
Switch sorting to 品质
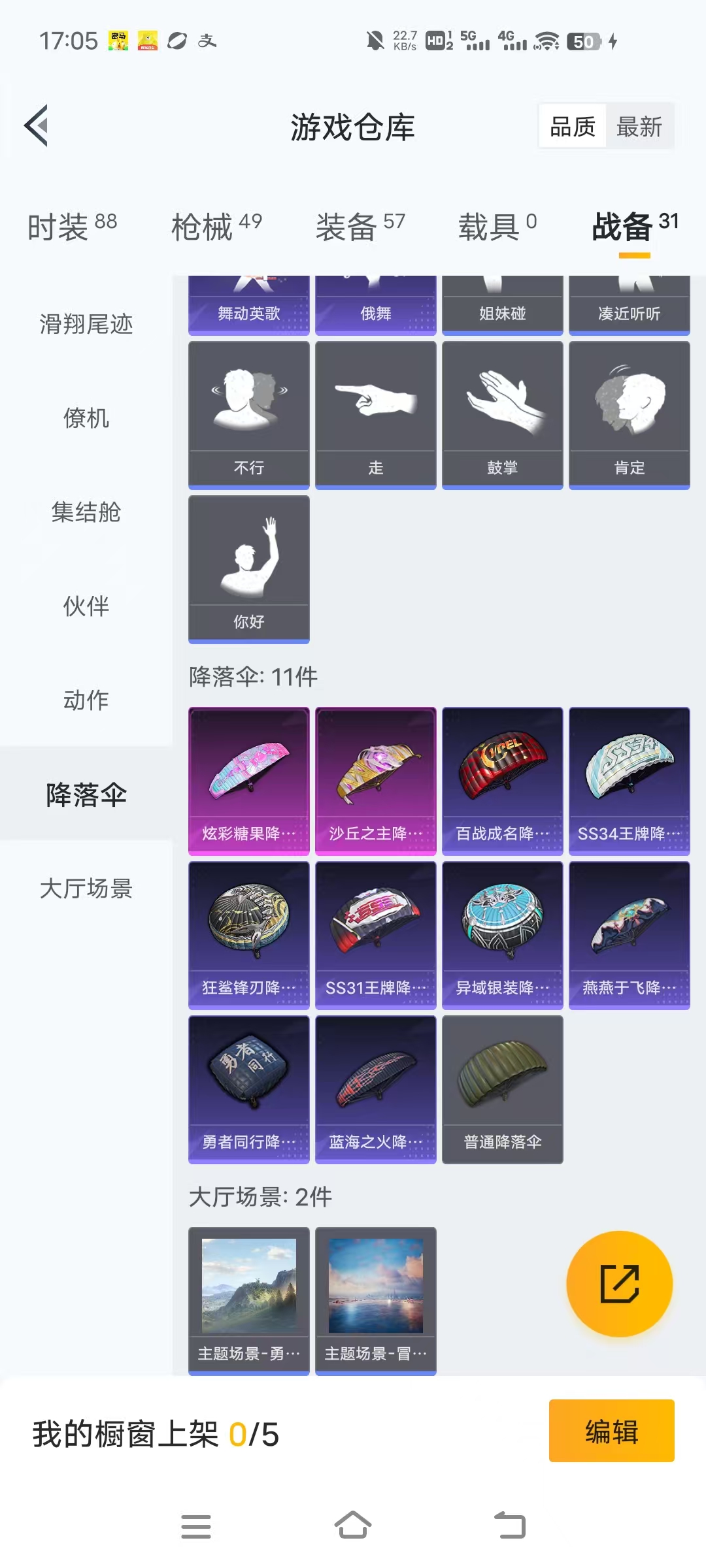[571, 125]
